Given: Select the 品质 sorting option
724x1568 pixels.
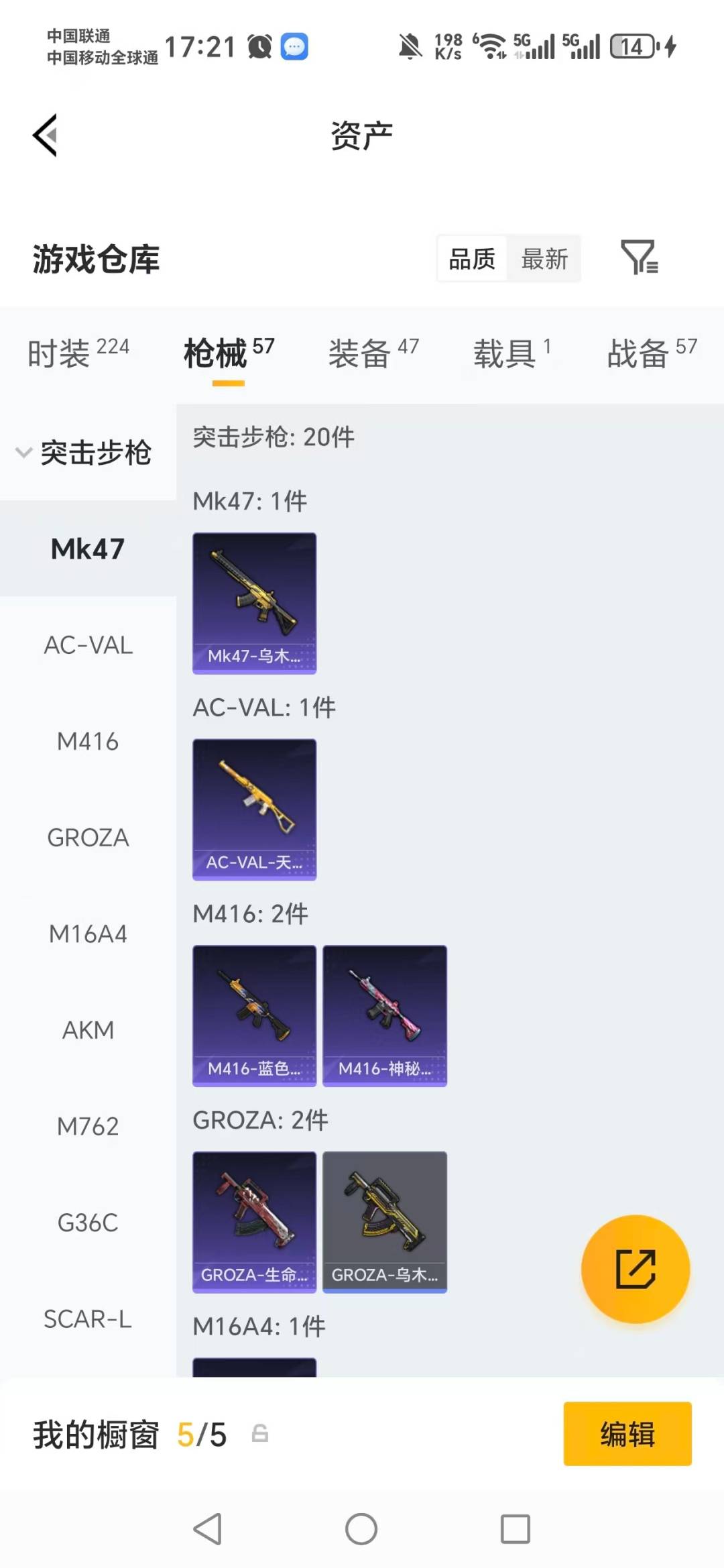Looking at the screenshot, I should 472,258.
